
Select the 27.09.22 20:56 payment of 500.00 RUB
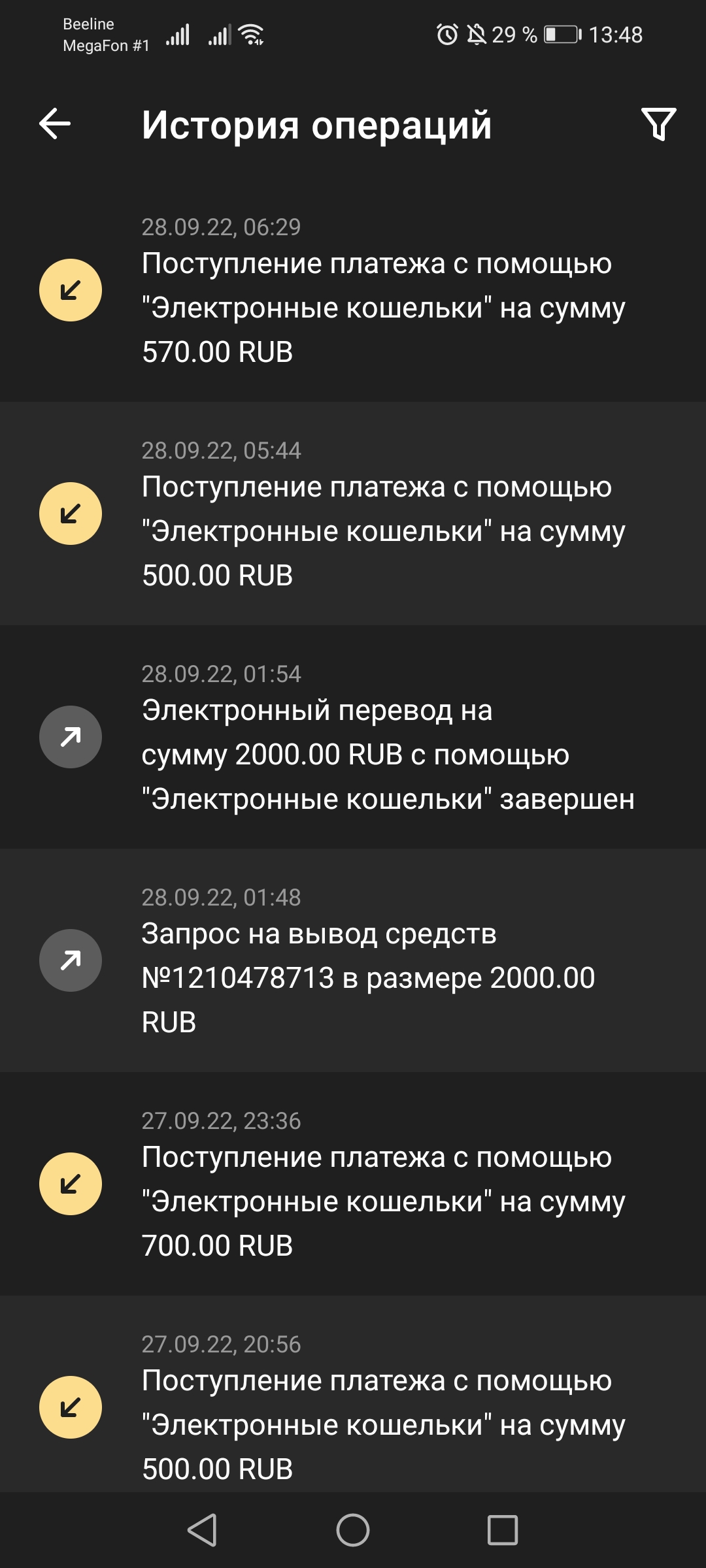tap(353, 1394)
